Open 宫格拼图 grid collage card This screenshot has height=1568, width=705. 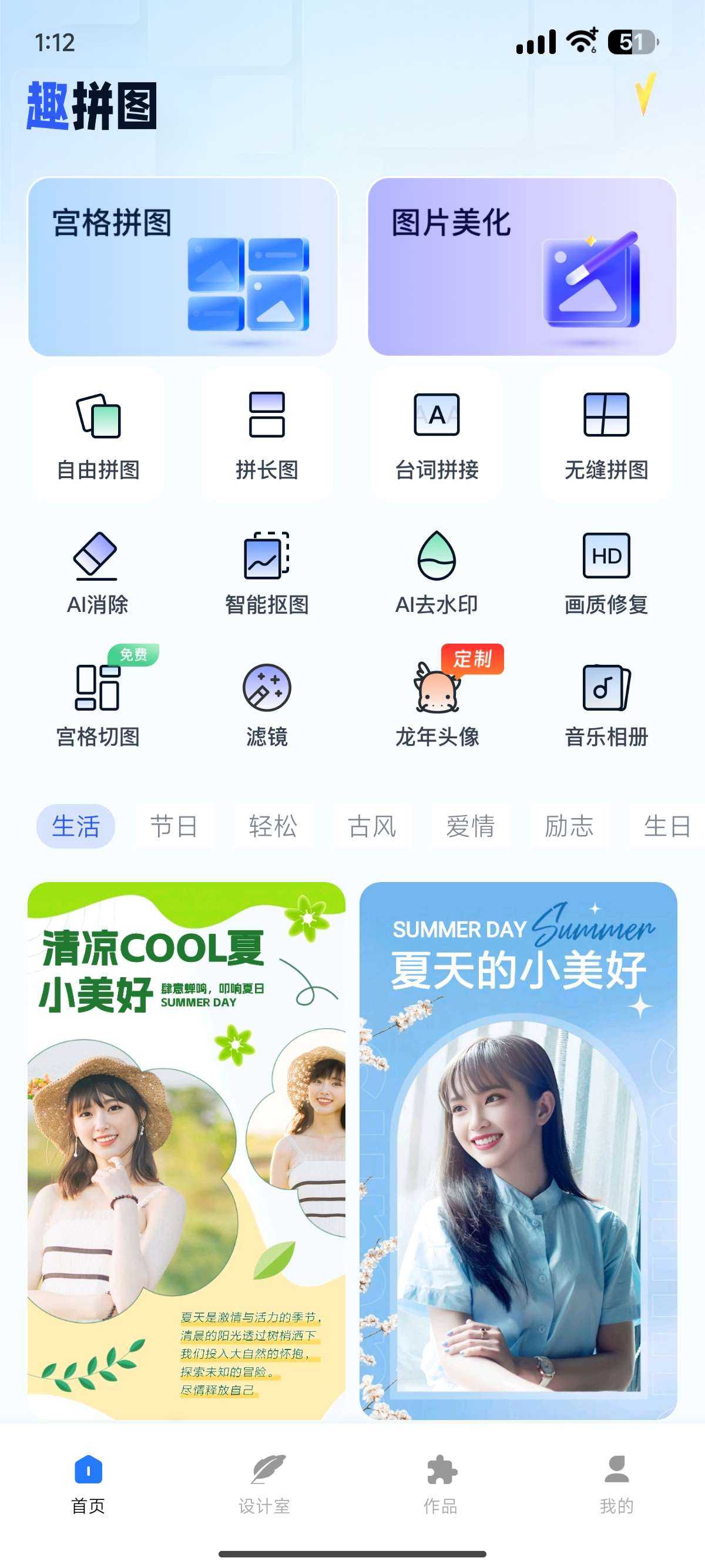click(183, 267)
